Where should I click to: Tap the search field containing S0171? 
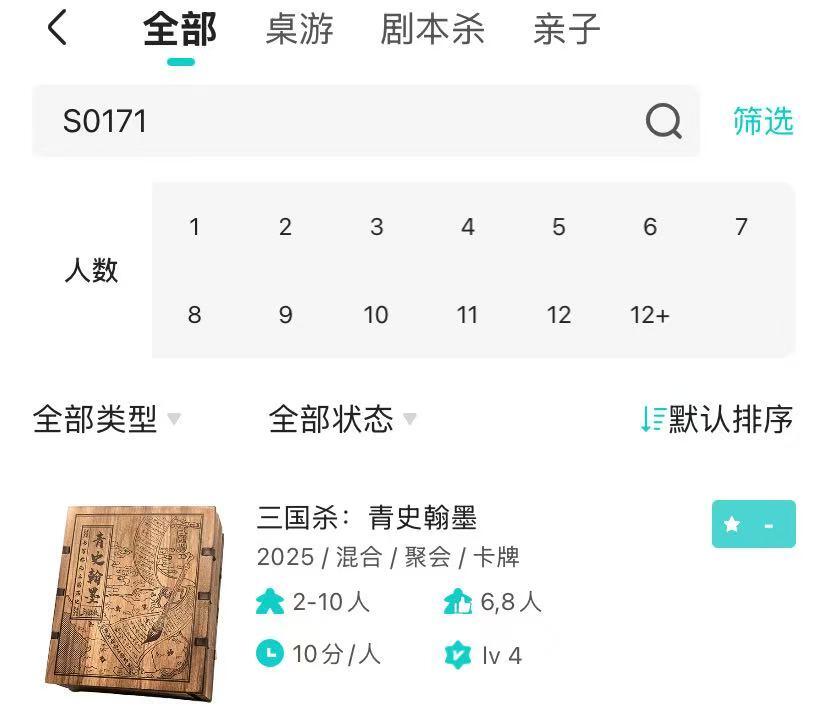[x=365, y=121]
